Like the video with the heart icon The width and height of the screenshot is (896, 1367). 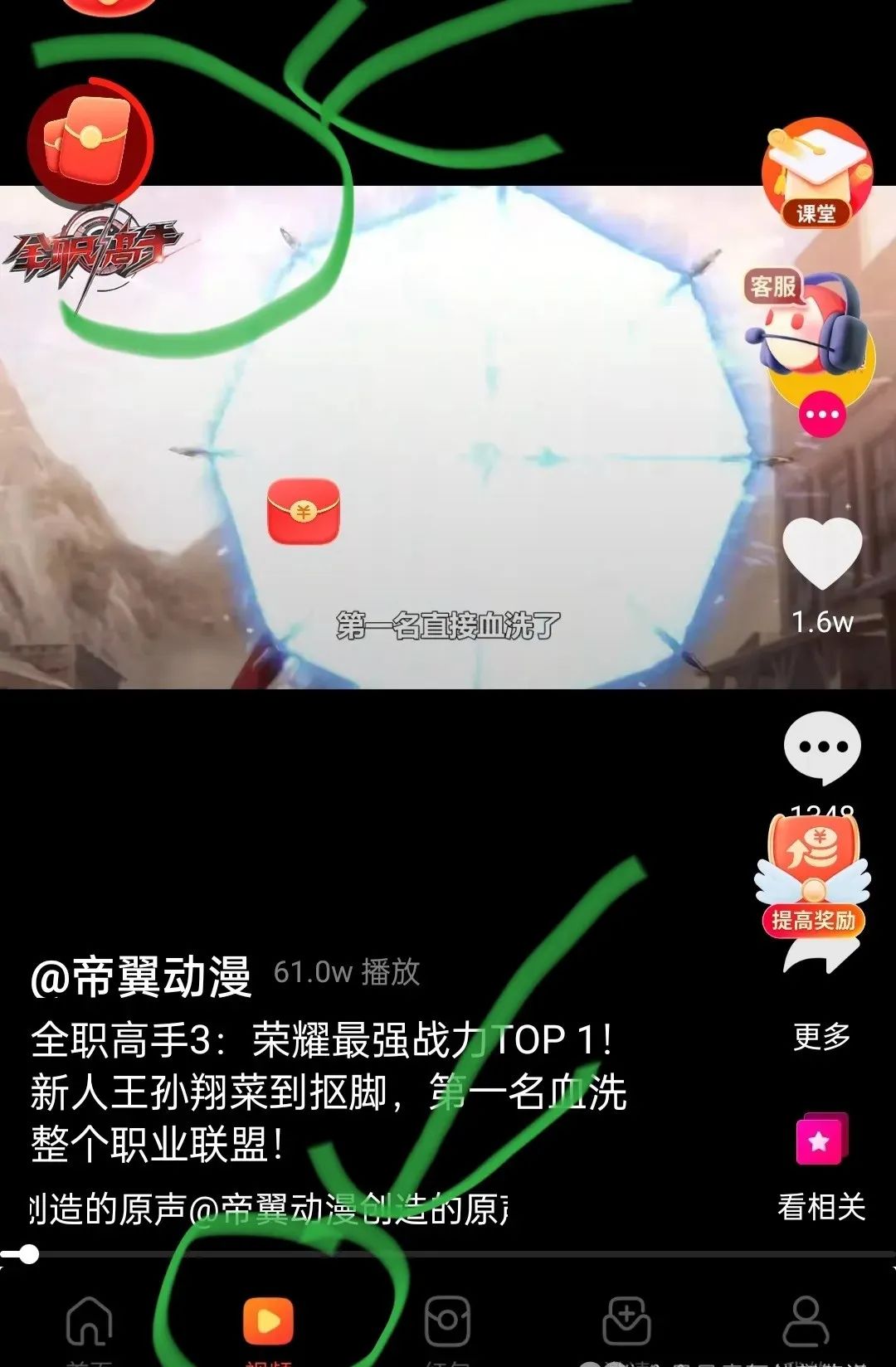point(822,554)
